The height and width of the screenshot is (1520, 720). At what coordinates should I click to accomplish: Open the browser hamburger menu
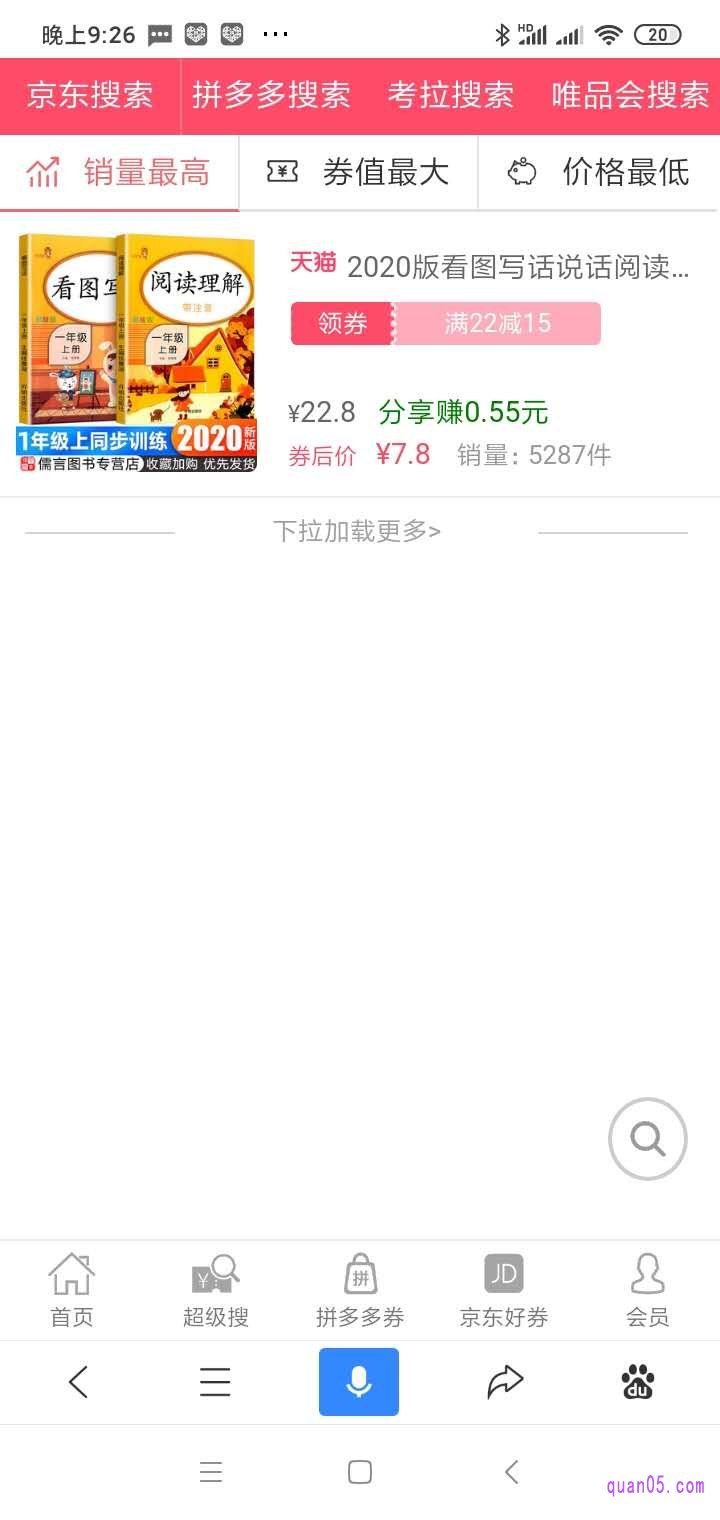215,1382
